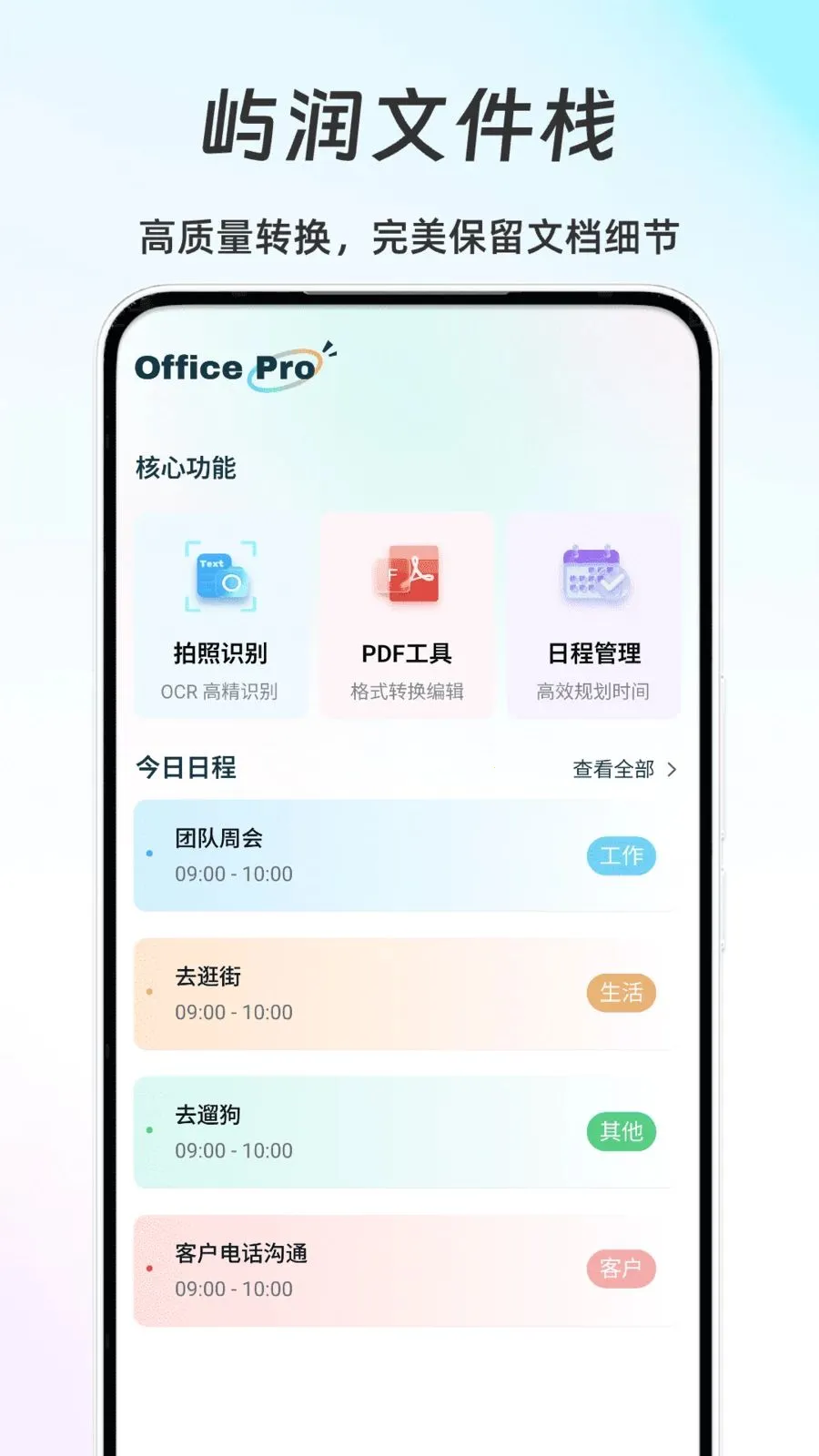Toggle the 工作 tag on 团队周会
Image resolution: width=819 pixels, height=1456 pixels.
pyautogui.click(x=621, y=855)
